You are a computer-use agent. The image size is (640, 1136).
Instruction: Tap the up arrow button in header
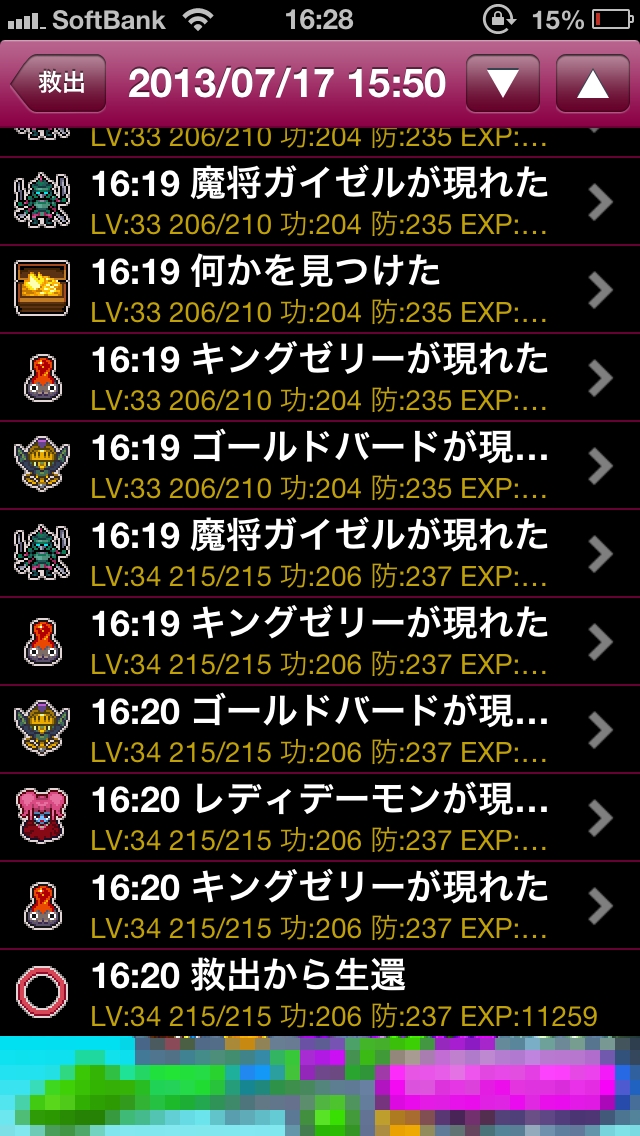(592, 84)
